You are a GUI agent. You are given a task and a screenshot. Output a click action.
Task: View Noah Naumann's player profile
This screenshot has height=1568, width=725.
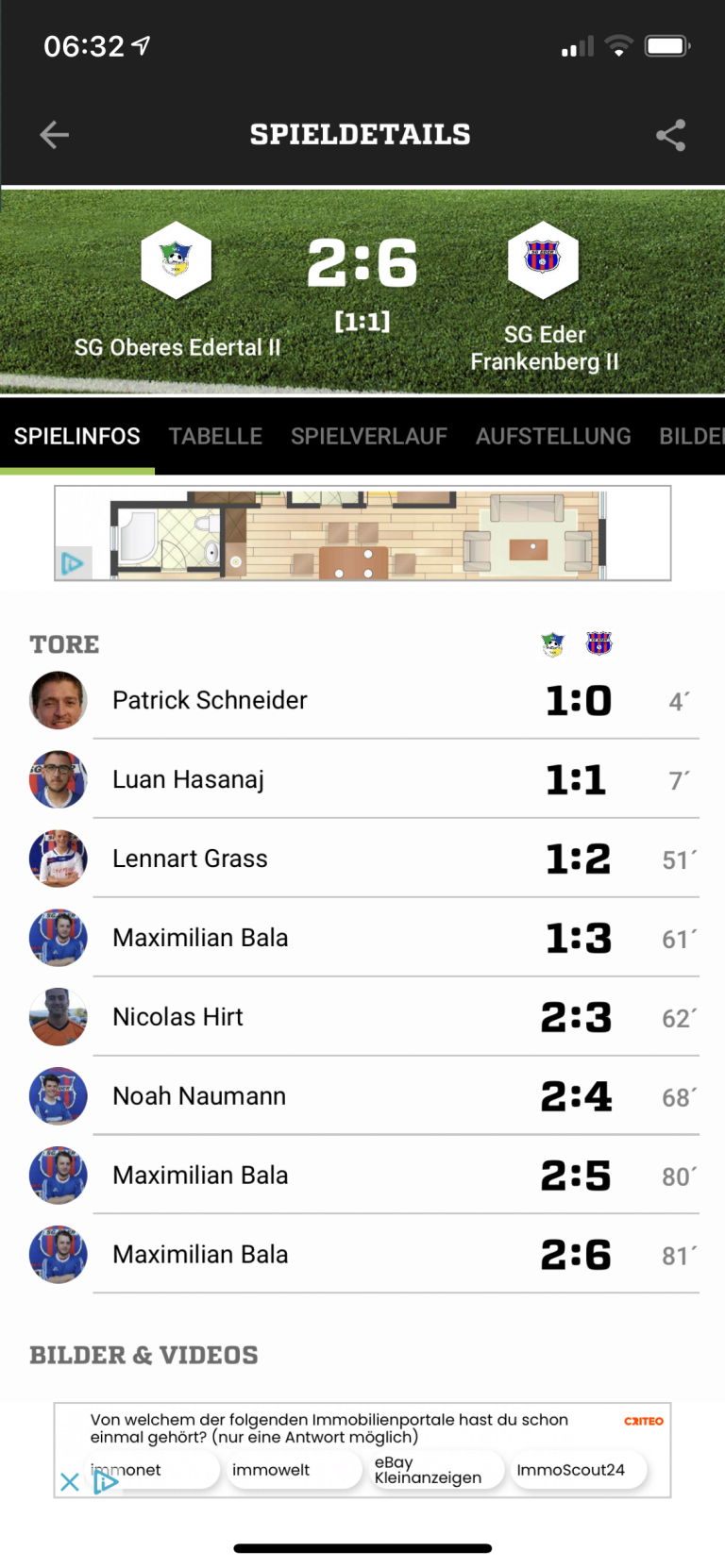pos(198,1096)
